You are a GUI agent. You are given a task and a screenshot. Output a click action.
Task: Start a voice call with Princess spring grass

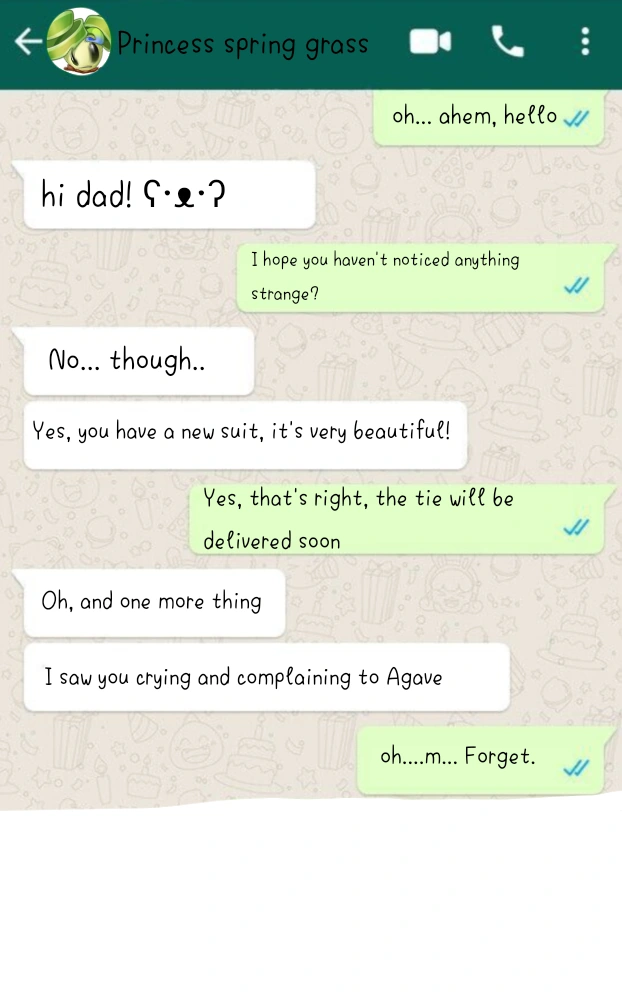pyautogui.click(x=507, y=42)
